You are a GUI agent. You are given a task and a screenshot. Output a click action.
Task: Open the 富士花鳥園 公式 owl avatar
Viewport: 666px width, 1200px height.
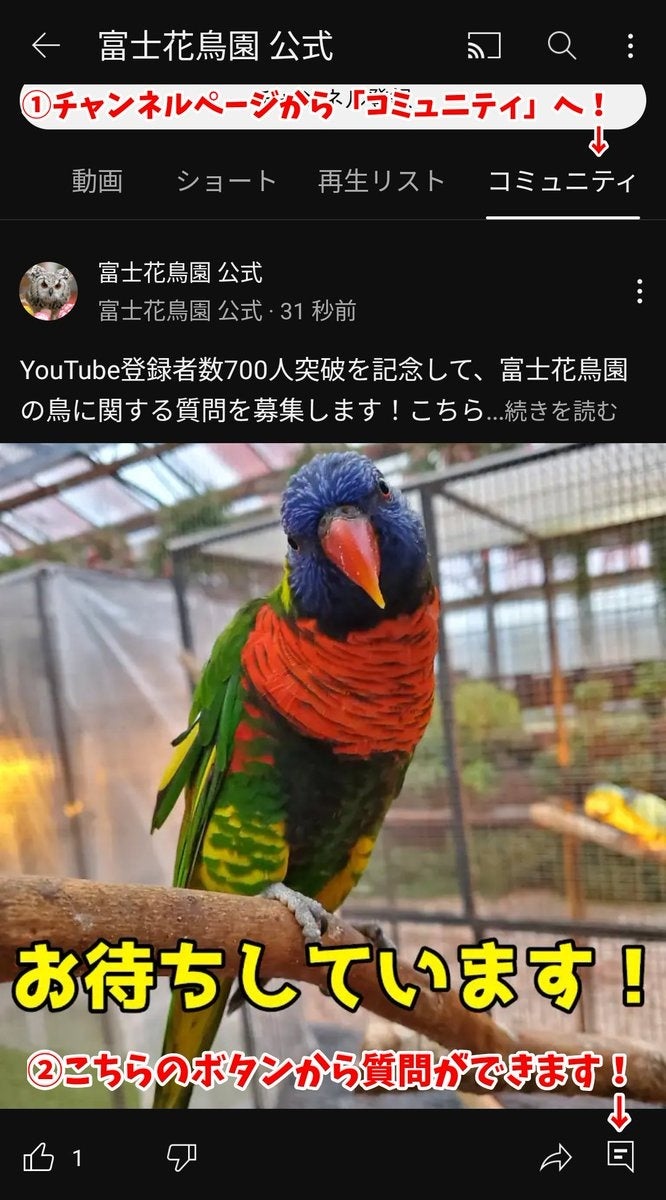[48, 291]
